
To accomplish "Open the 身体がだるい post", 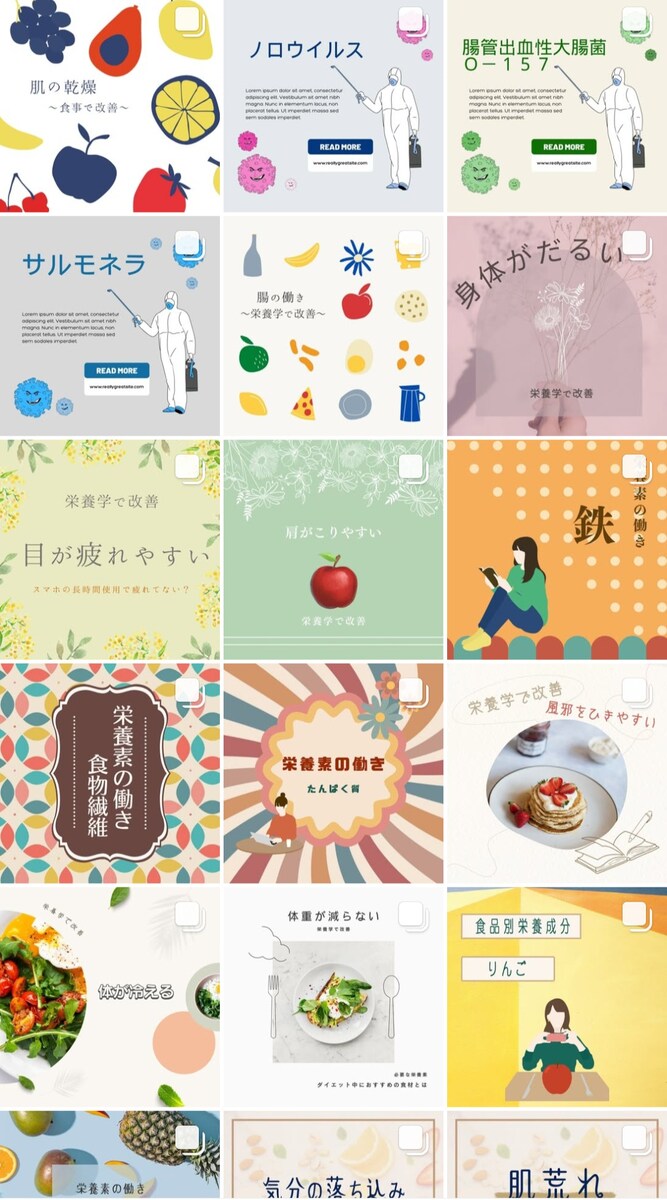I will click(557, 326).
